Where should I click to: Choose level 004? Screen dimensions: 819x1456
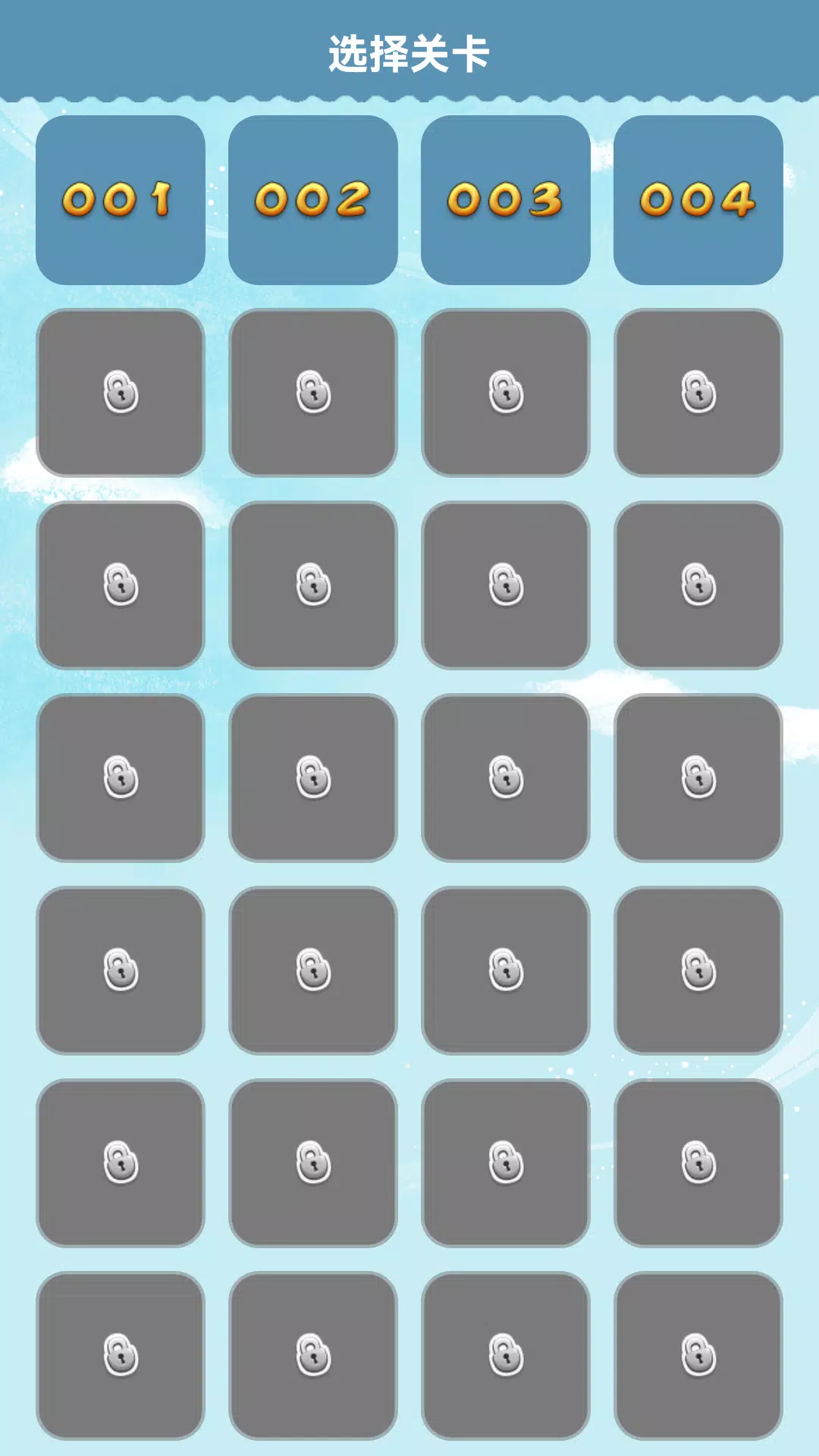698,200
